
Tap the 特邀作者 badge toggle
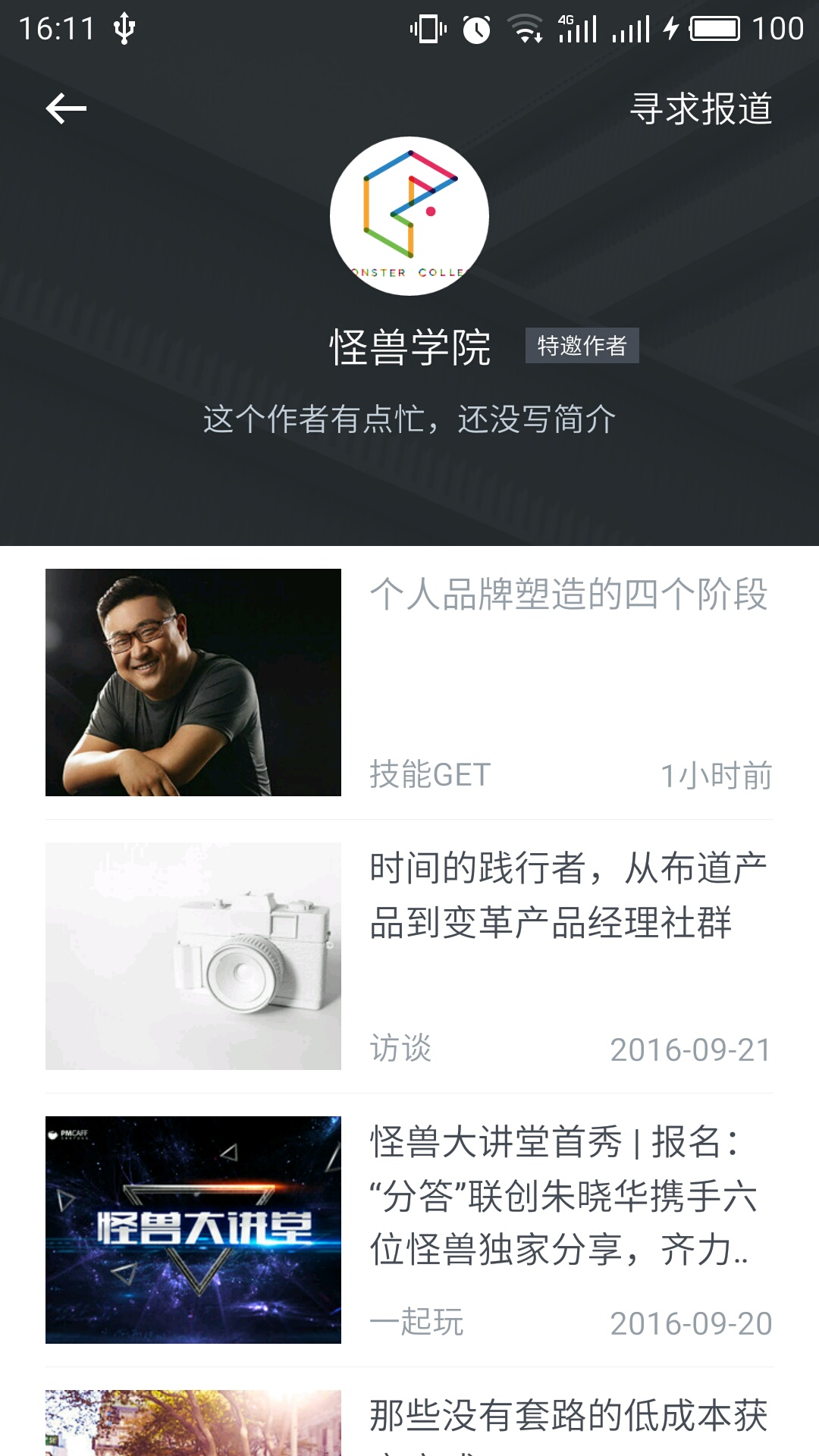[x=584, y=347]
